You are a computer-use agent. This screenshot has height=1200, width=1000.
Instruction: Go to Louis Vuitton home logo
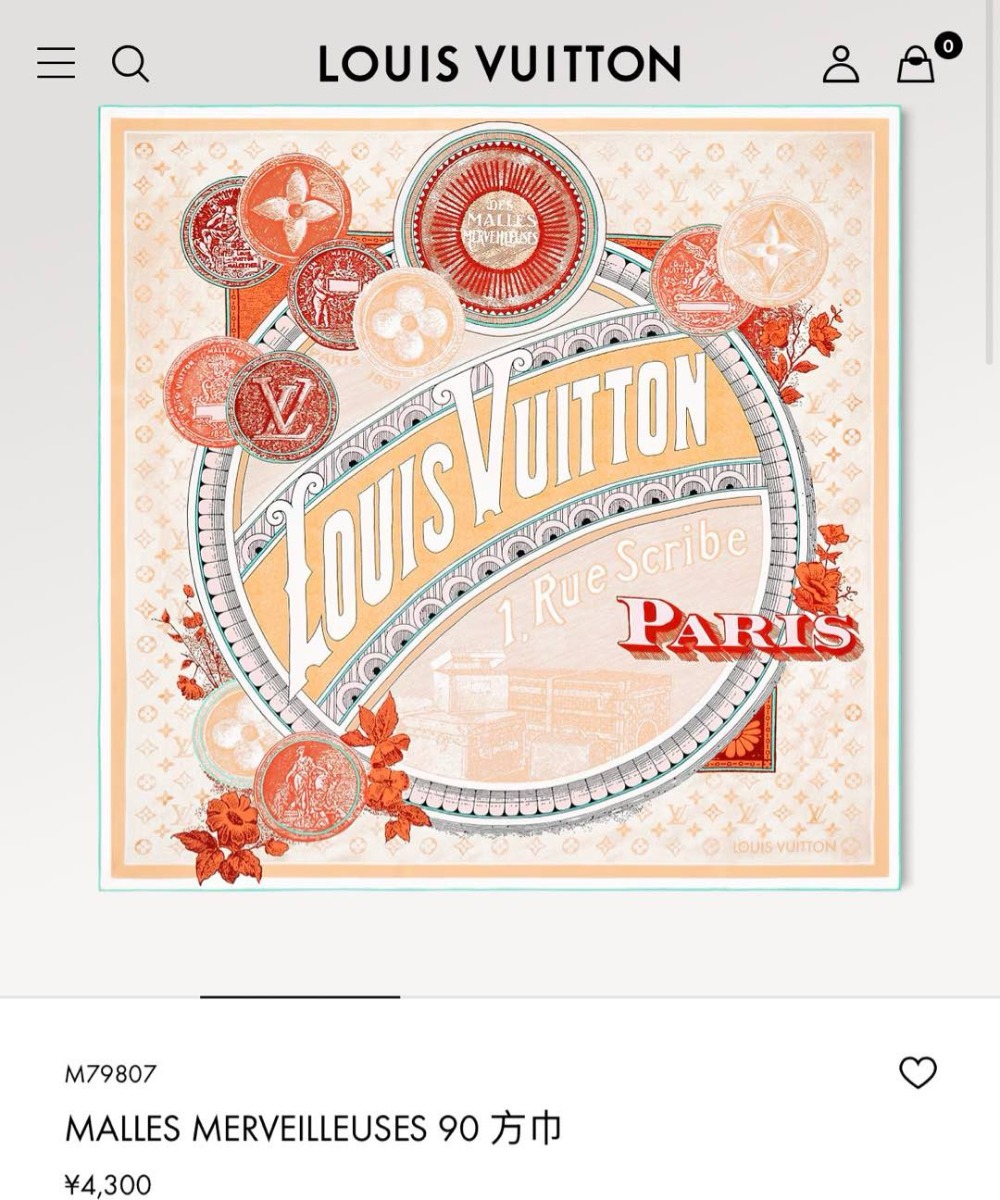click(499, 64)
